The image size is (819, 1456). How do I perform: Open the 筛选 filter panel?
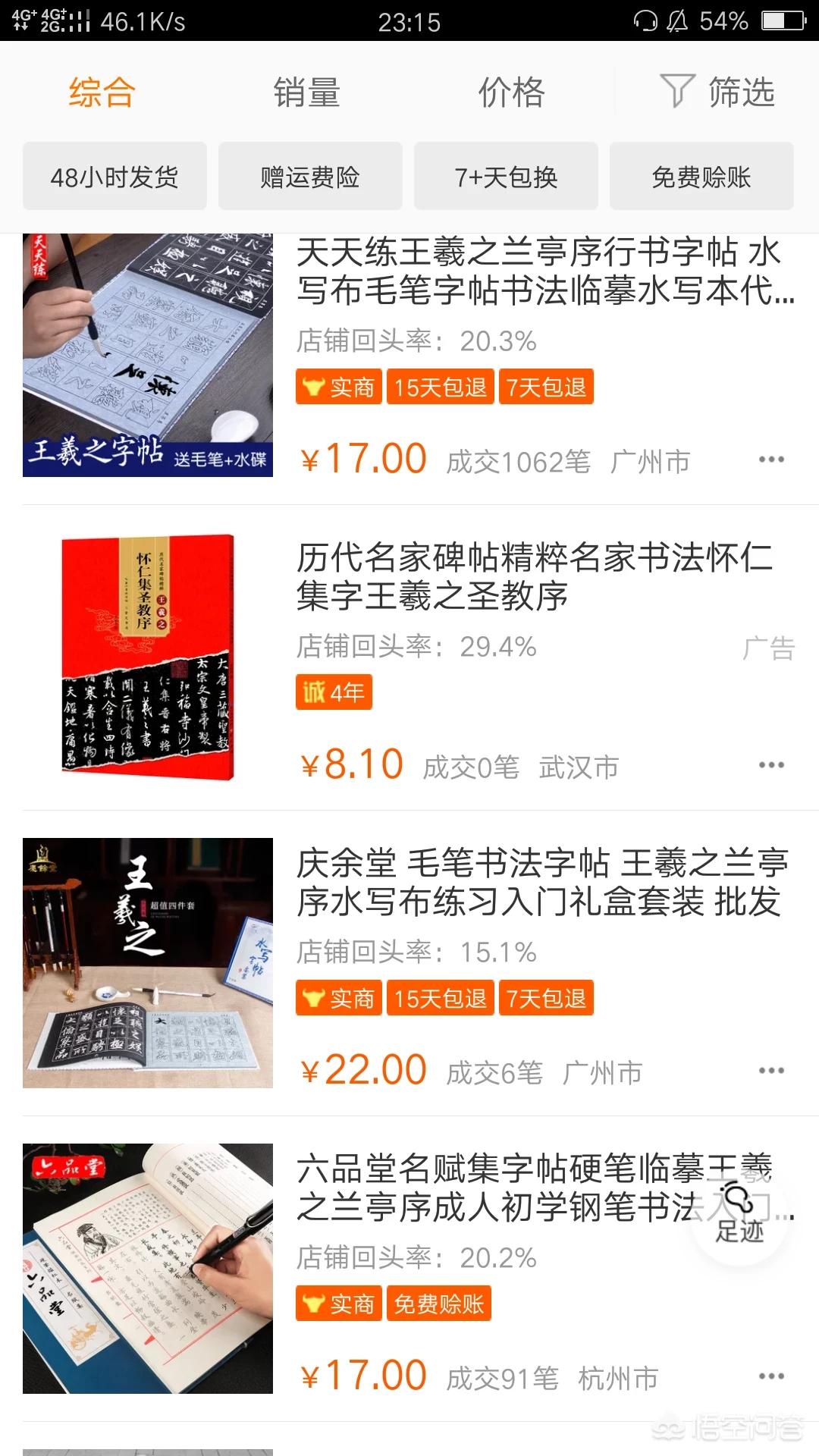coord(717,93)
